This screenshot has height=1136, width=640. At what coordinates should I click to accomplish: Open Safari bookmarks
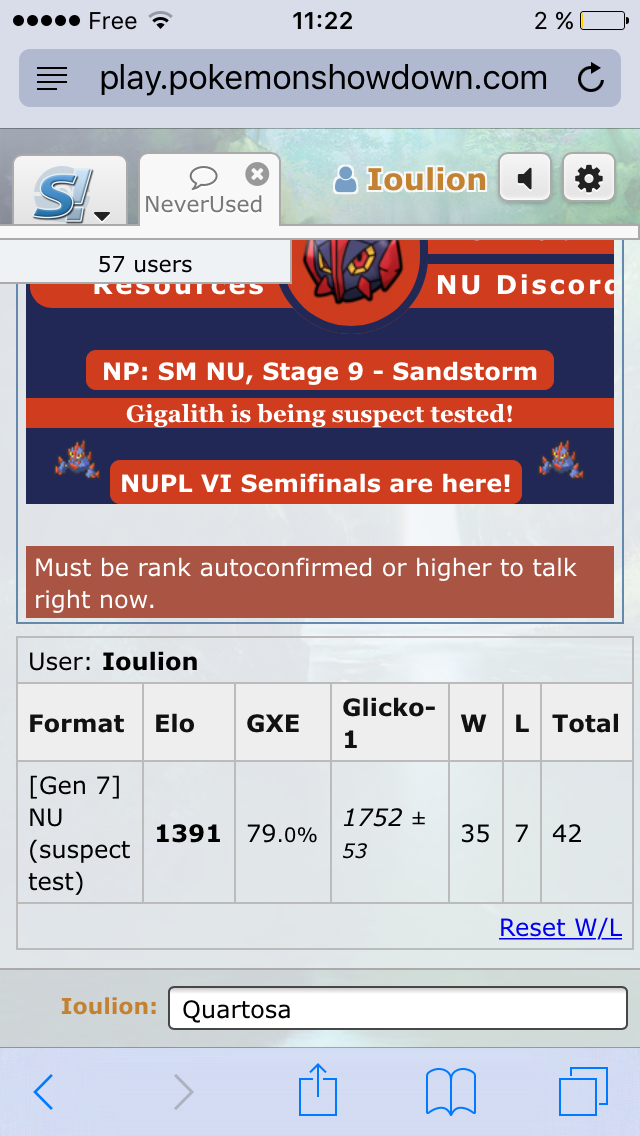pos(451,1091)
